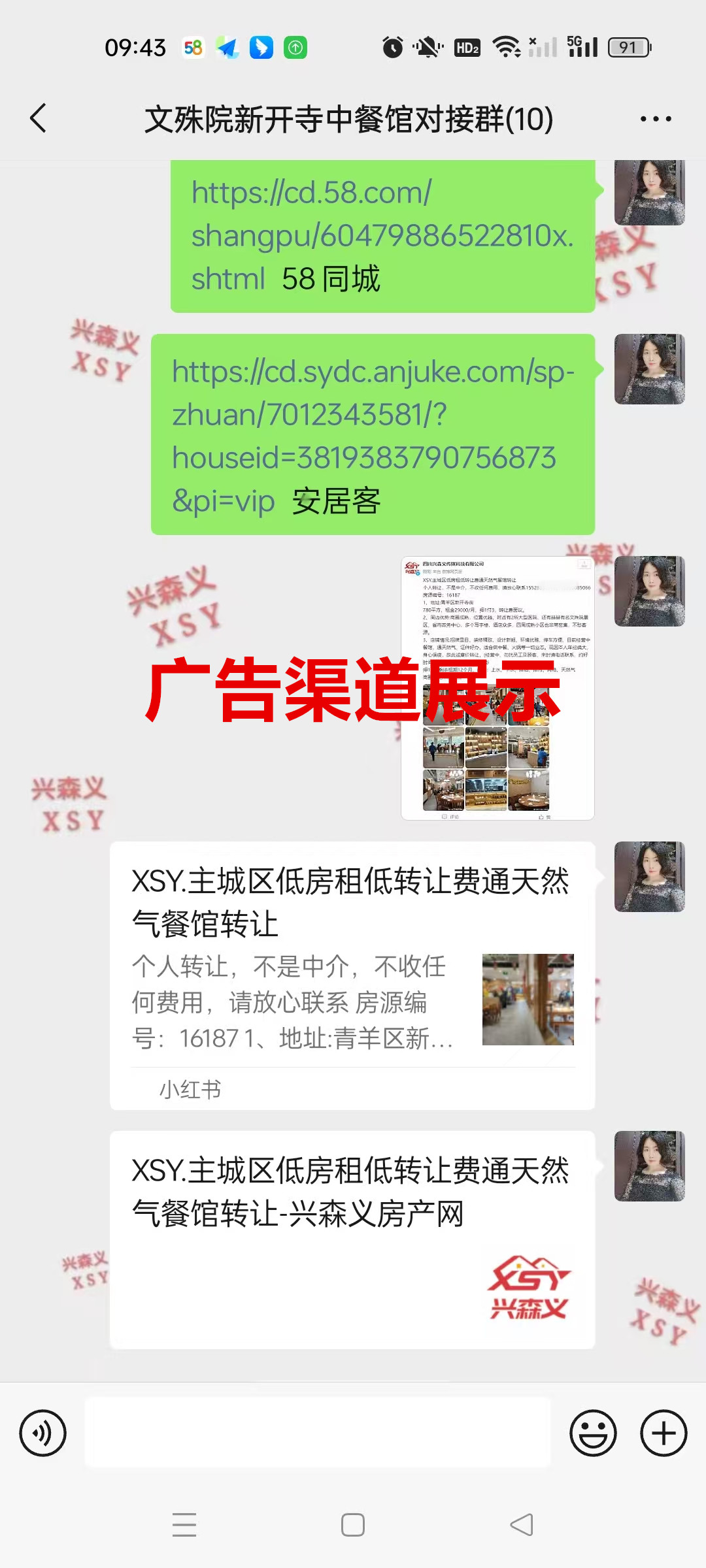Open the plus attachment menu
Screen dimensions: 706x1568
tap(663, 1433)
